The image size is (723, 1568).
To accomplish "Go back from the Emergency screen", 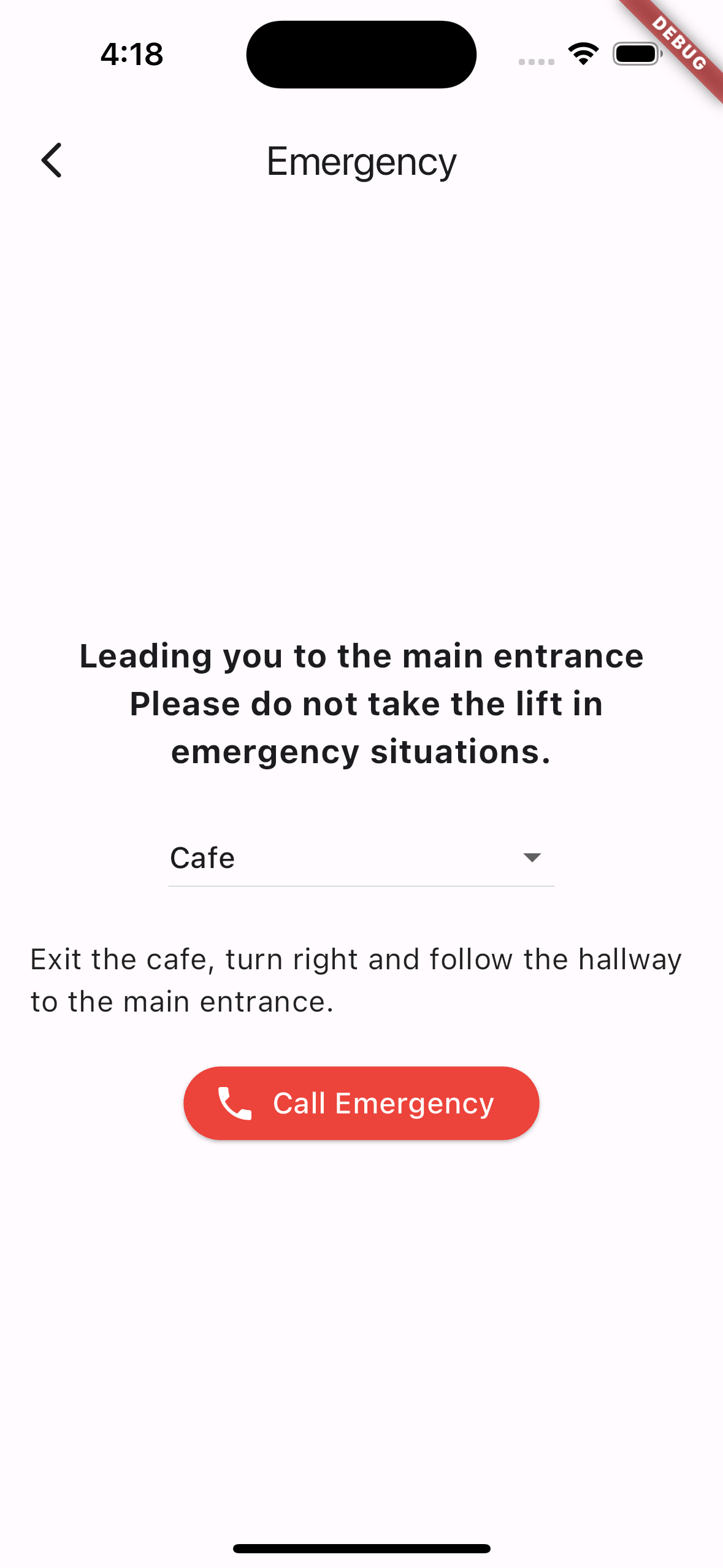I will (52, 161).
